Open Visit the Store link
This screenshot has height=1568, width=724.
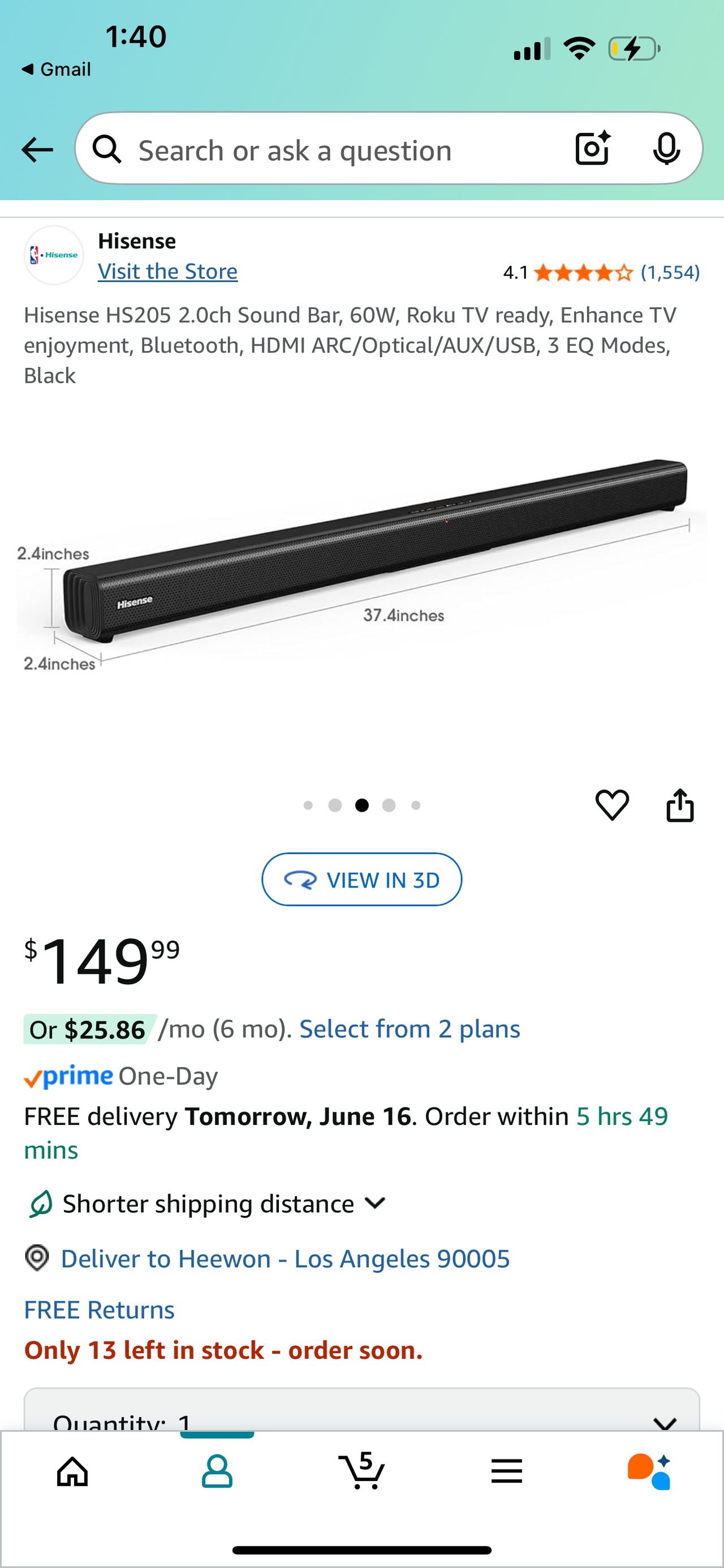pyautogui.click(x=167, y=271)
